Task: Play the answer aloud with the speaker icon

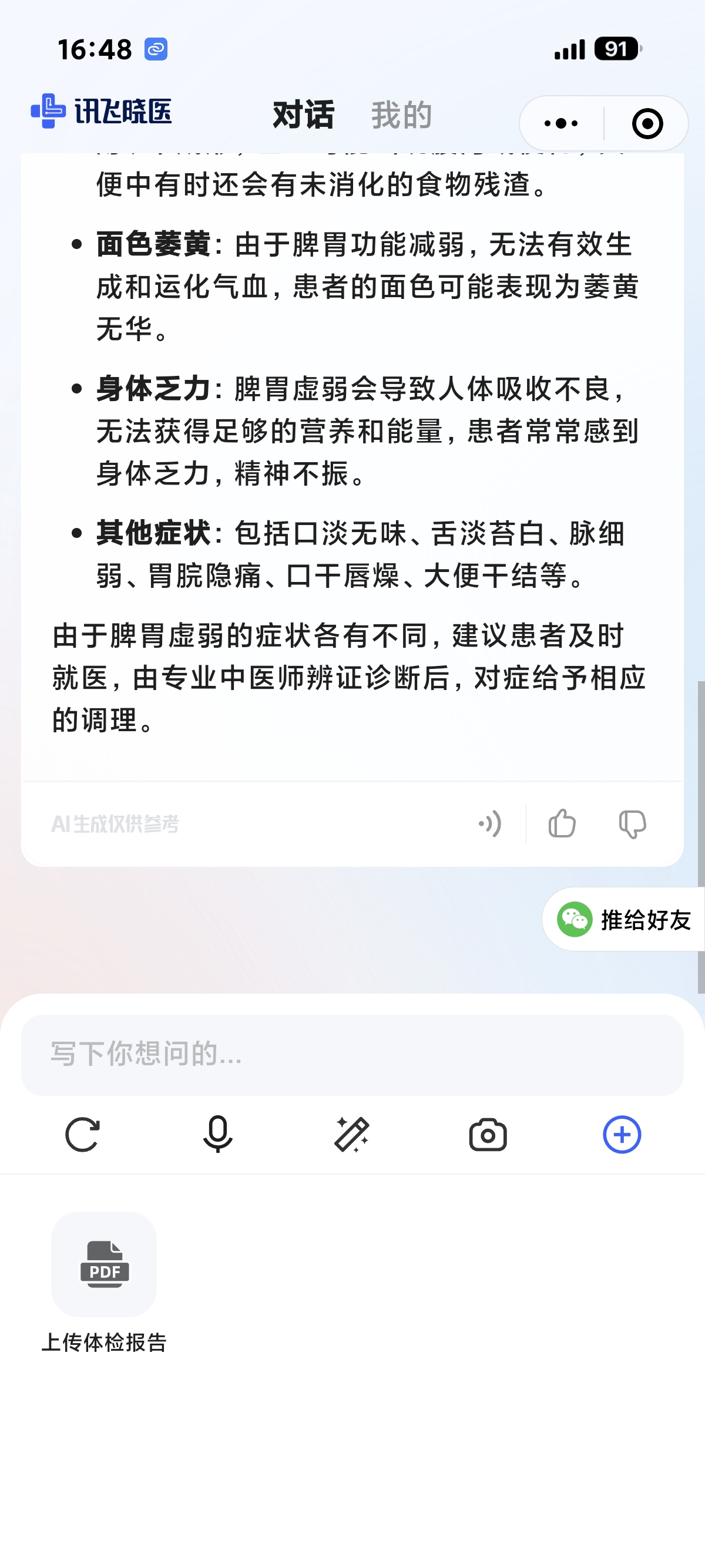Action: click(x=490, y=824)
